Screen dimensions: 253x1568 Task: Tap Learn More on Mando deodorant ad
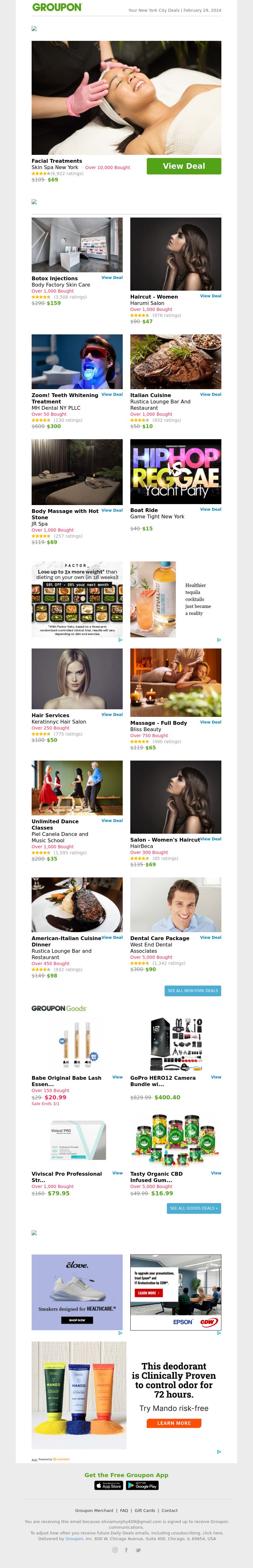pyautogui.click(x=174, y=1423)
